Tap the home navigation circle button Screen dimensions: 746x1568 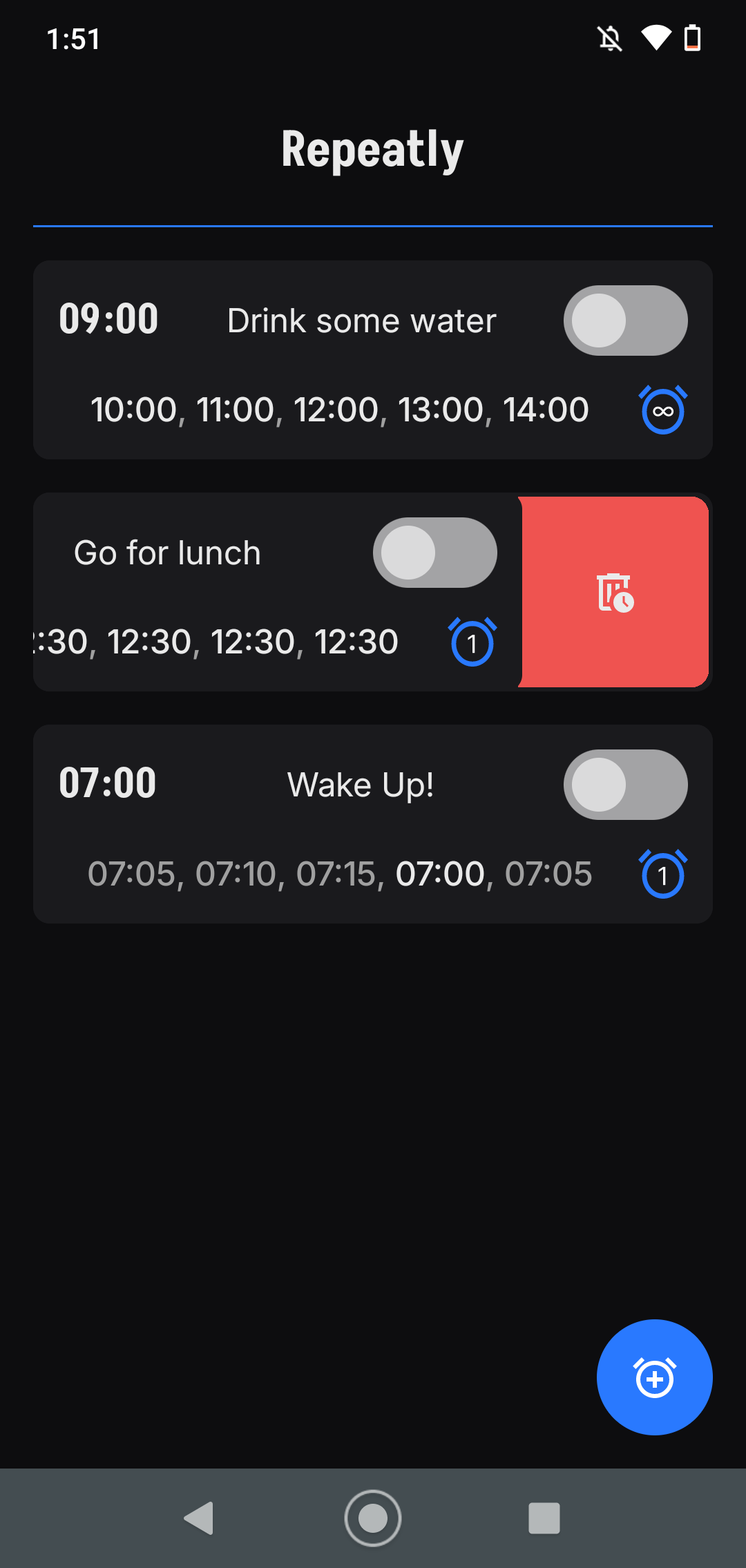point(373,1517)
